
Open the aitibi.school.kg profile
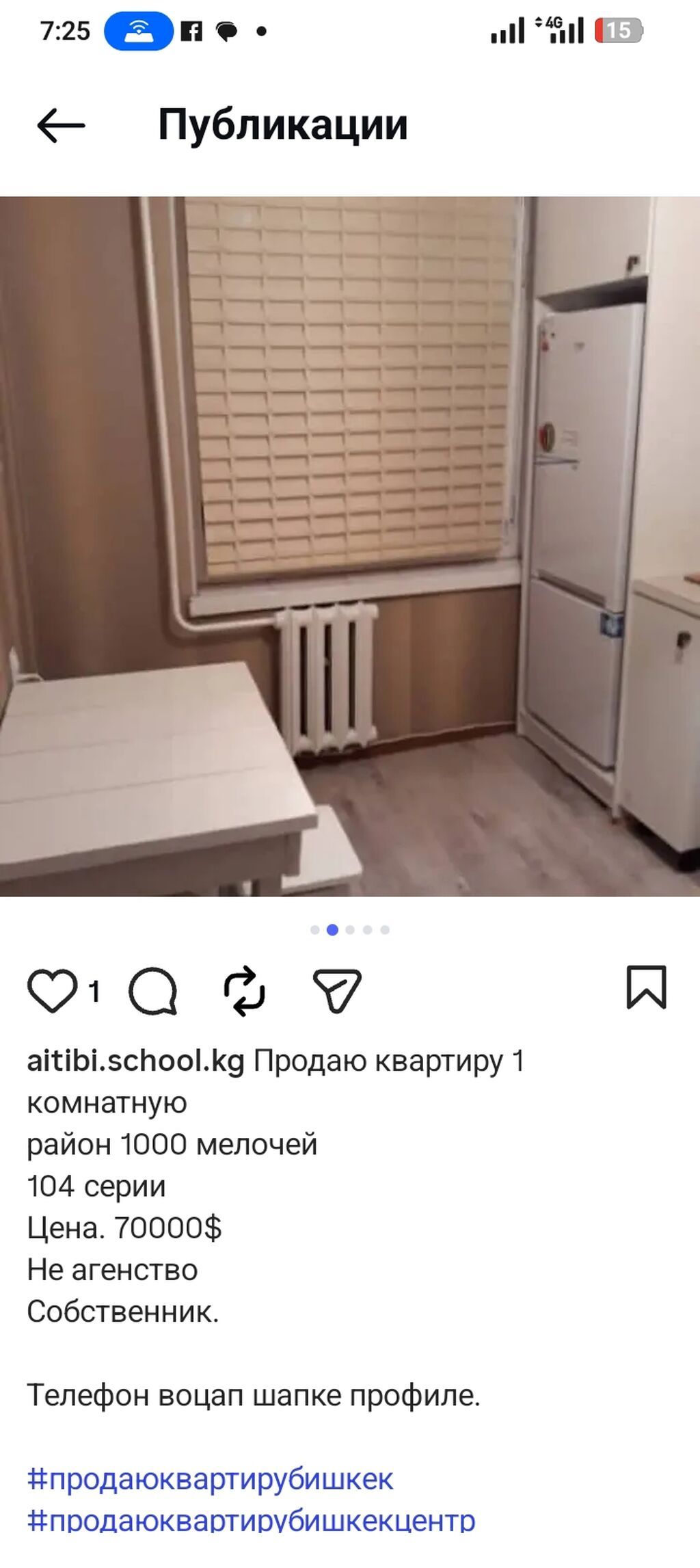(x=135, y=1061)
